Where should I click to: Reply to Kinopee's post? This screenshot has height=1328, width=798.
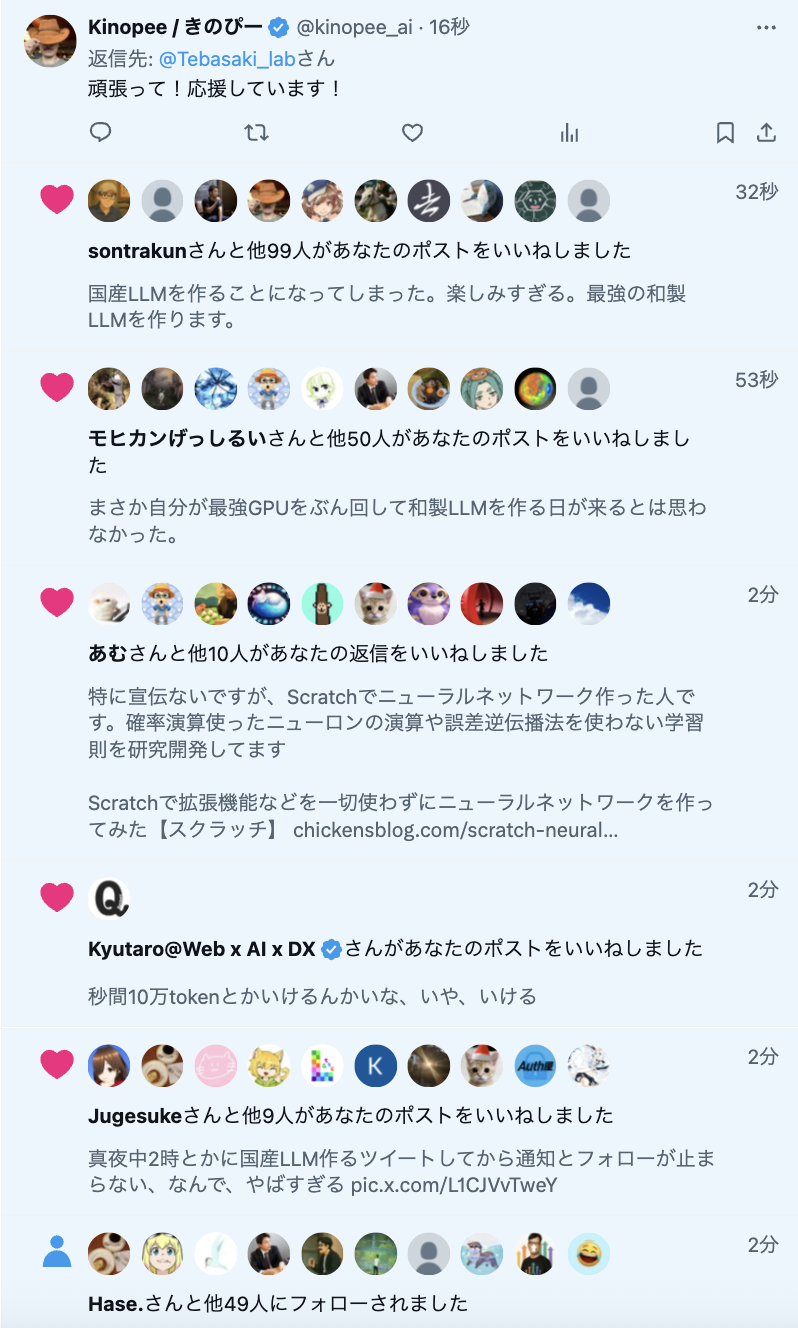100,133
